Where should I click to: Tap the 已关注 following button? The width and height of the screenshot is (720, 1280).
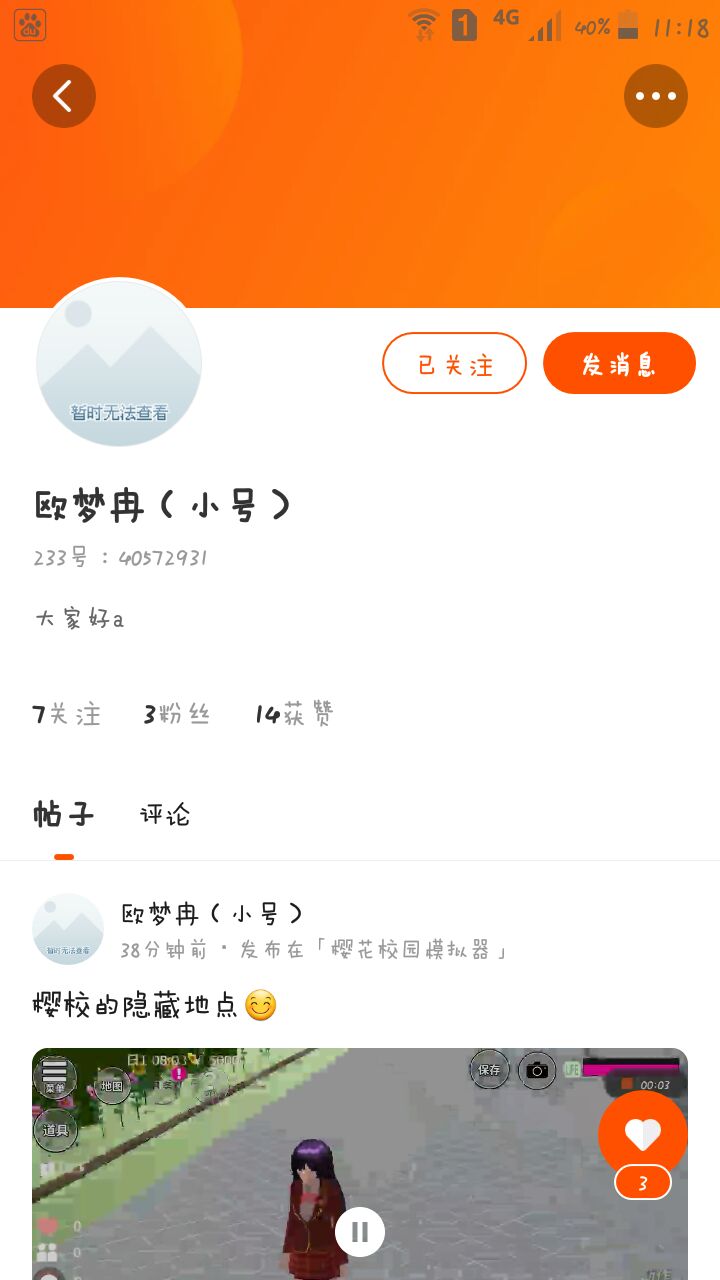454,364
